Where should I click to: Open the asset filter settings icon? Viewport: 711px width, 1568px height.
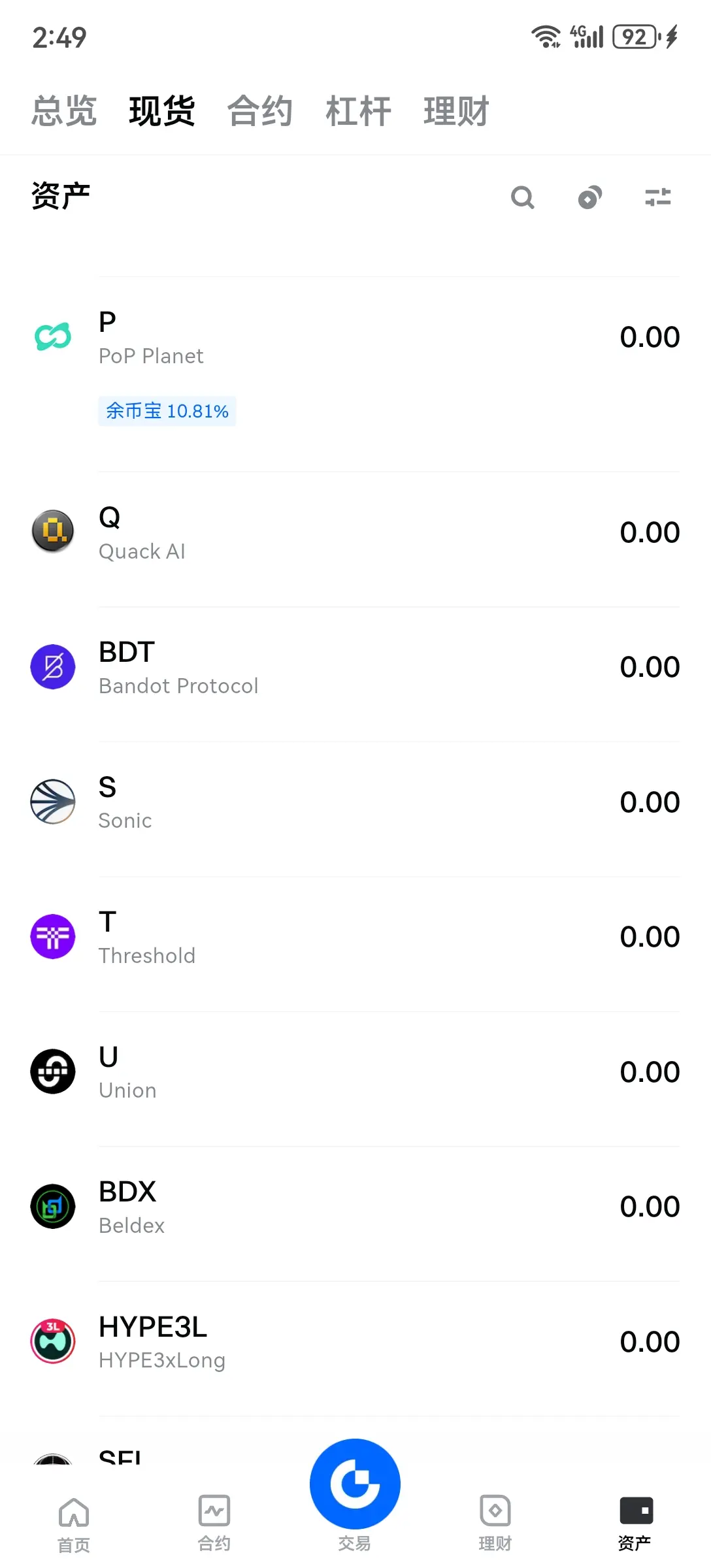[658, 197]
